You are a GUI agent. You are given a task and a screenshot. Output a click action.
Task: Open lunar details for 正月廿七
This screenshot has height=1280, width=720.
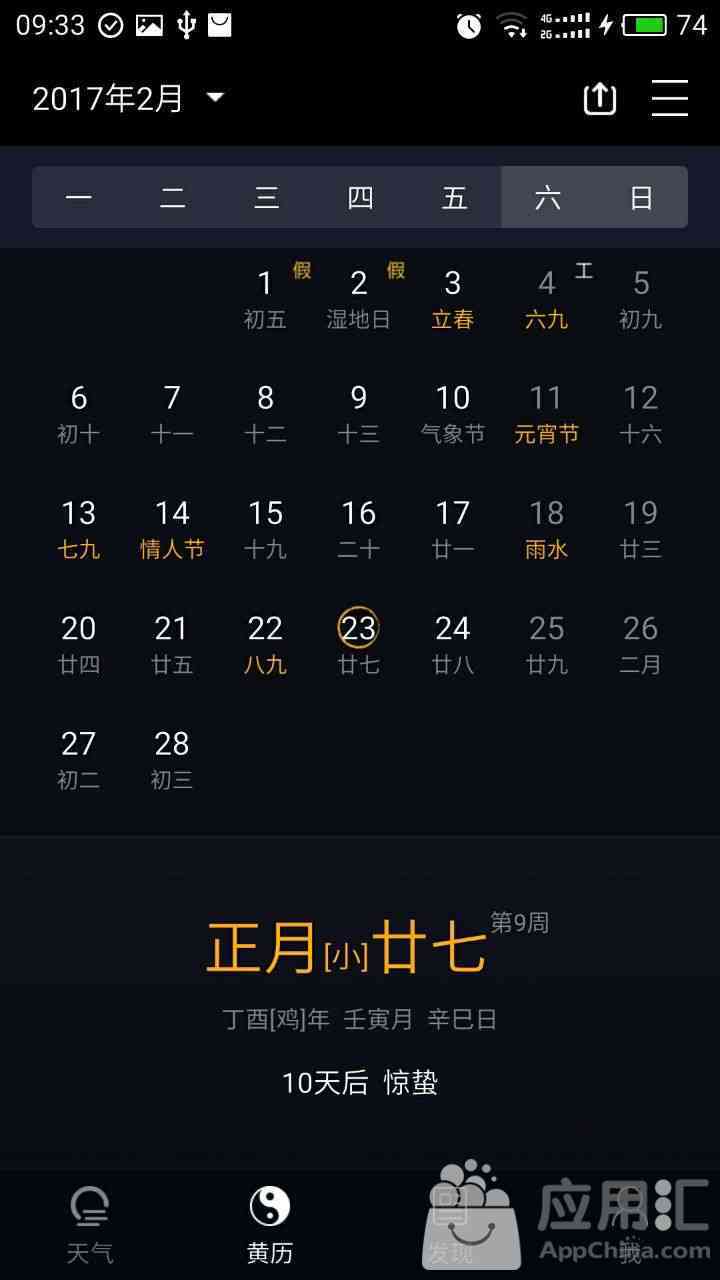347,947
